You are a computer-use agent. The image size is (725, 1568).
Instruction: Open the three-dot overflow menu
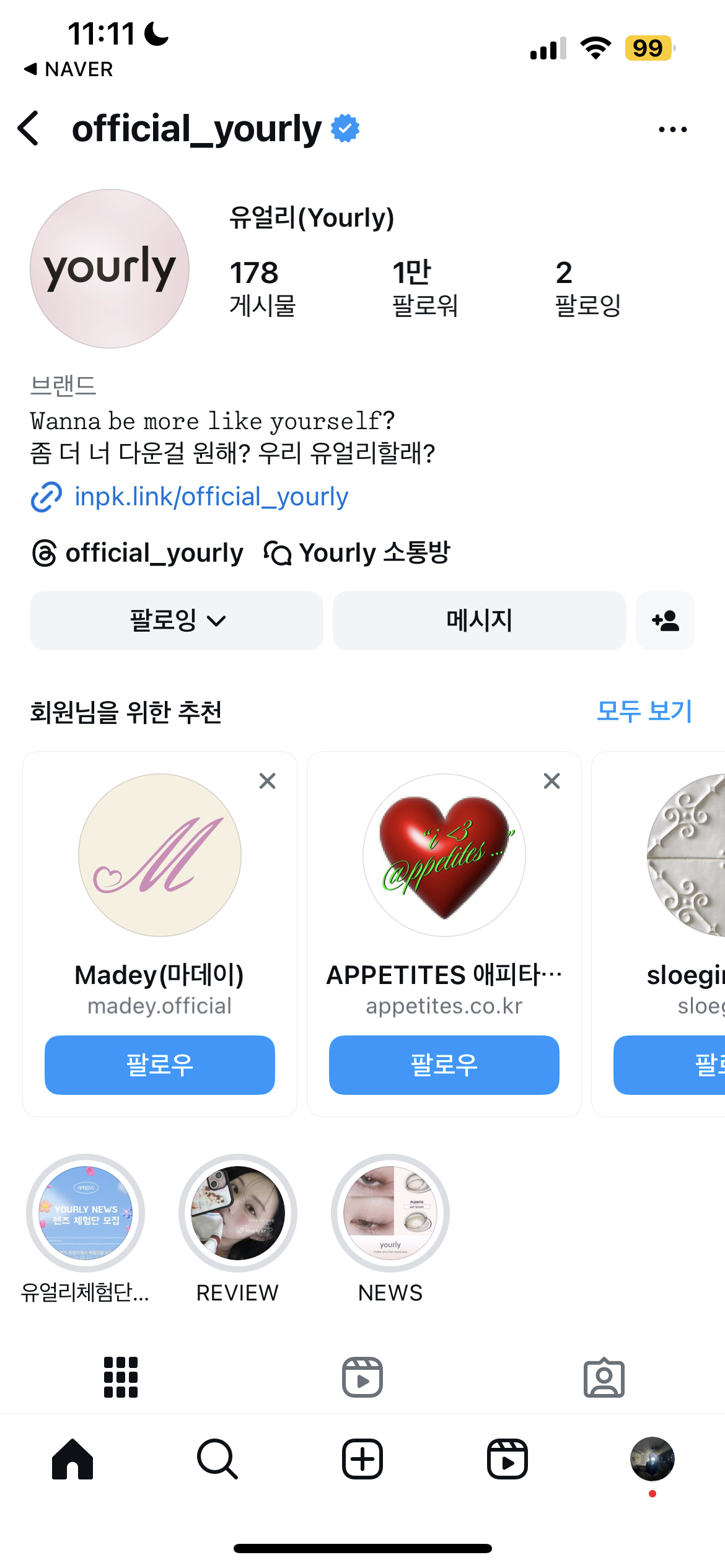click(x=672, y=129)
